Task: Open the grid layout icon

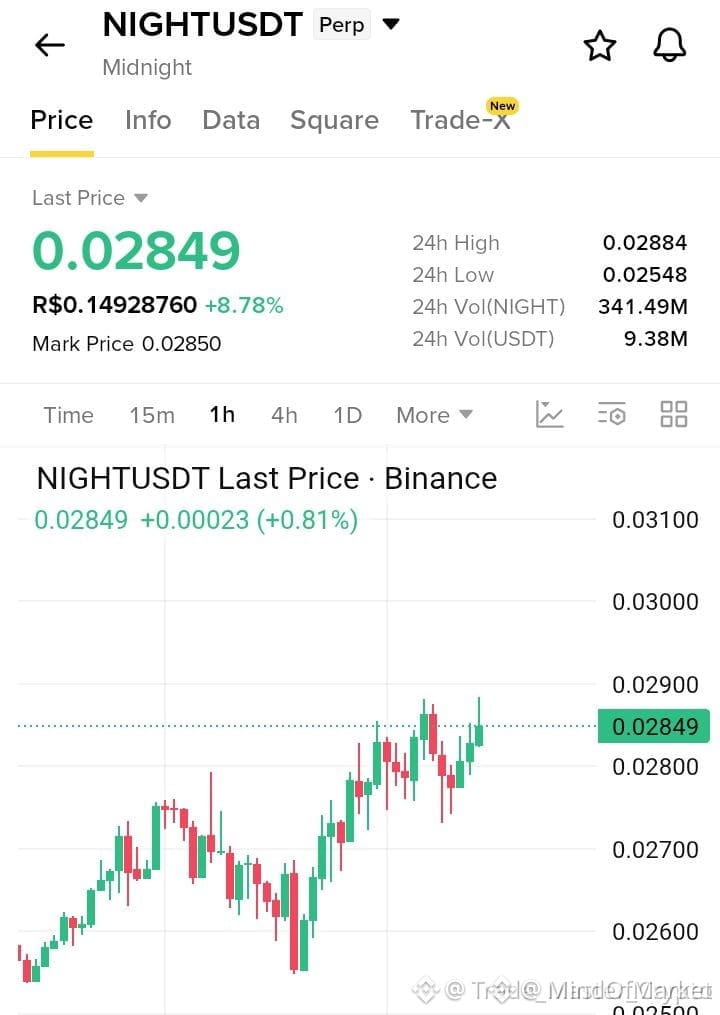Action: coord(673,414)
